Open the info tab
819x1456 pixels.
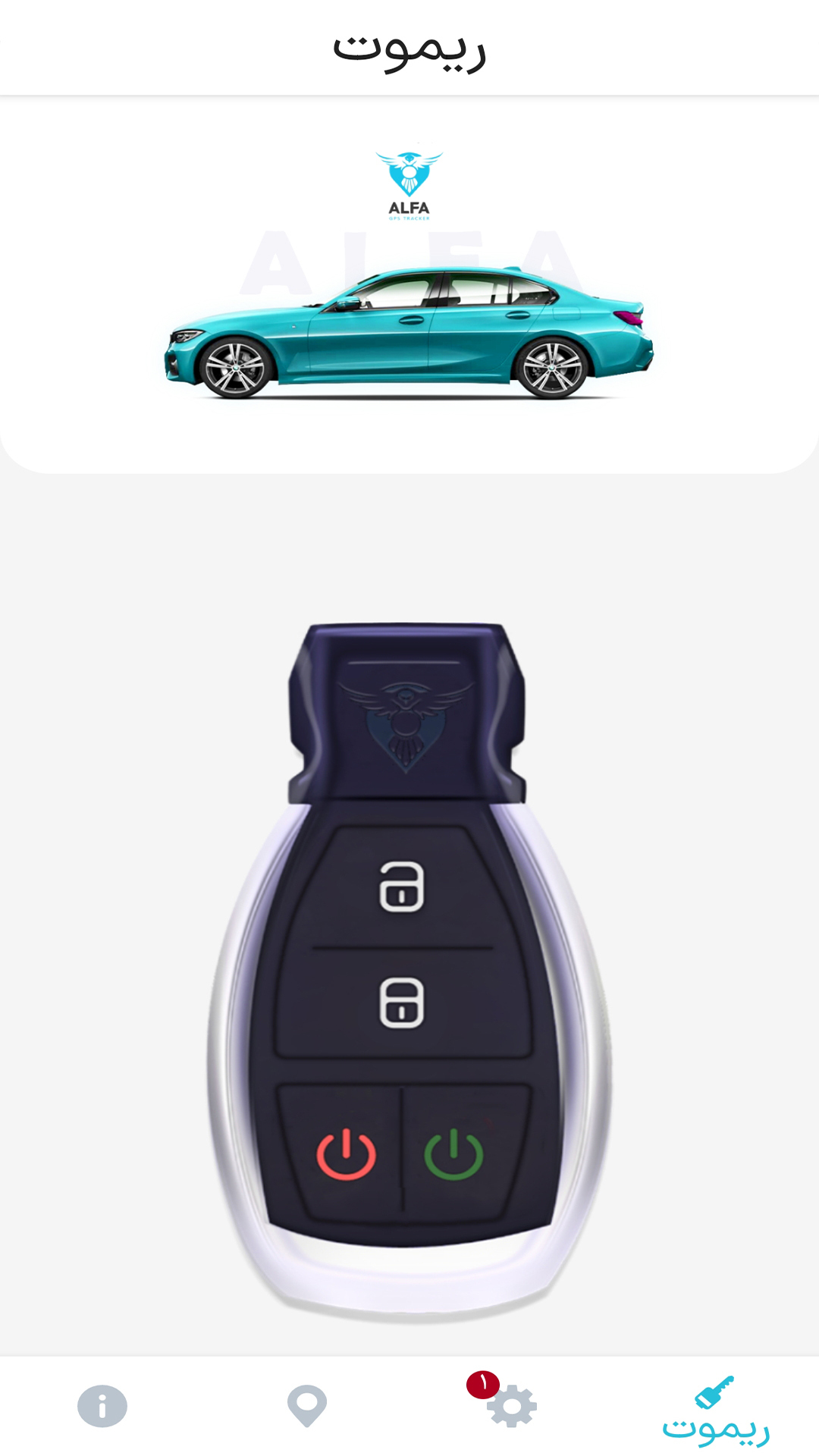point(102,1406)
